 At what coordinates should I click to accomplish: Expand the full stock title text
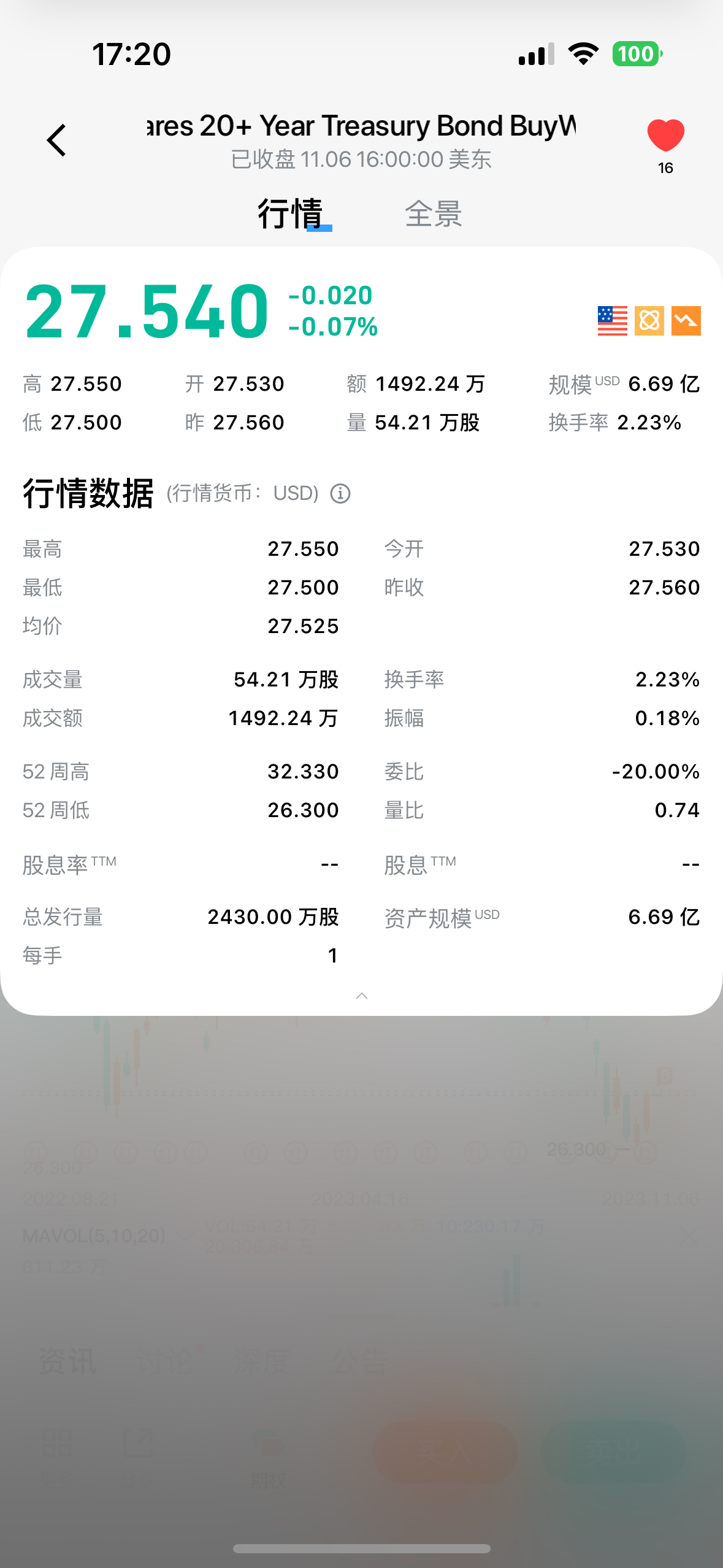point(362,126)
